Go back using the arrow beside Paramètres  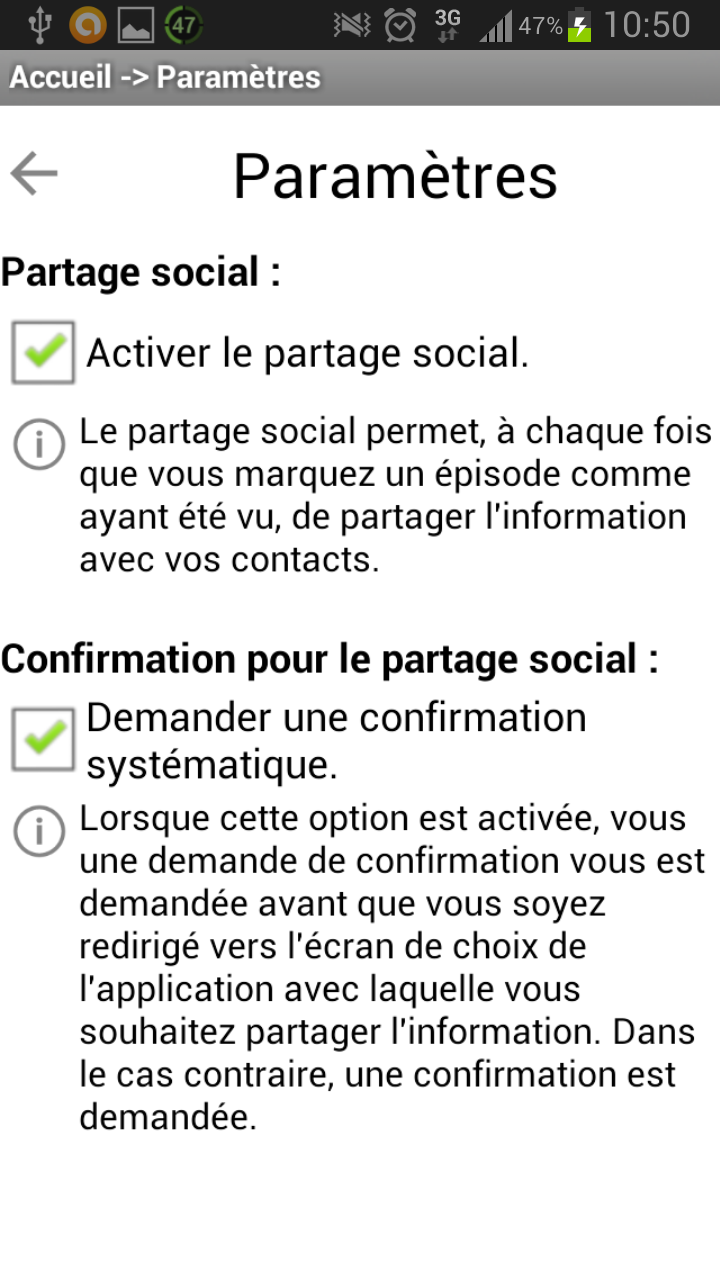pyautogui.click(x=34, y=174)
